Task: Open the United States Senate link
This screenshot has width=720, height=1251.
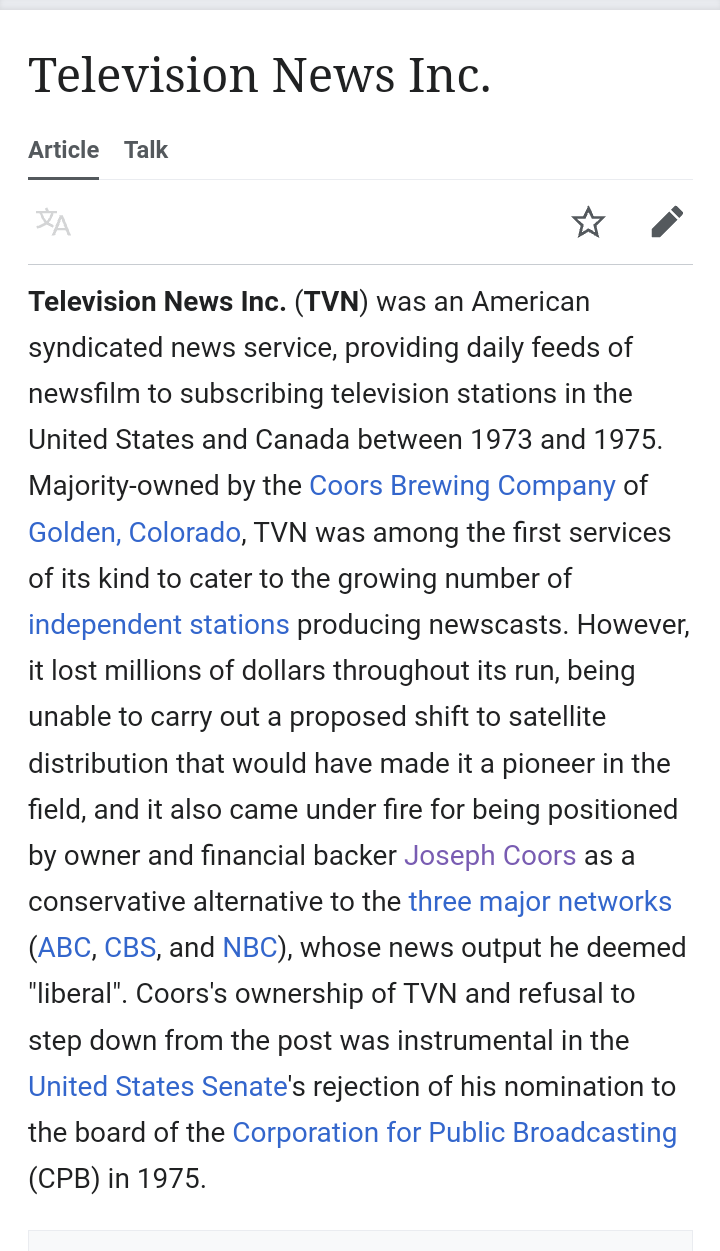Action: (158, 1087)
